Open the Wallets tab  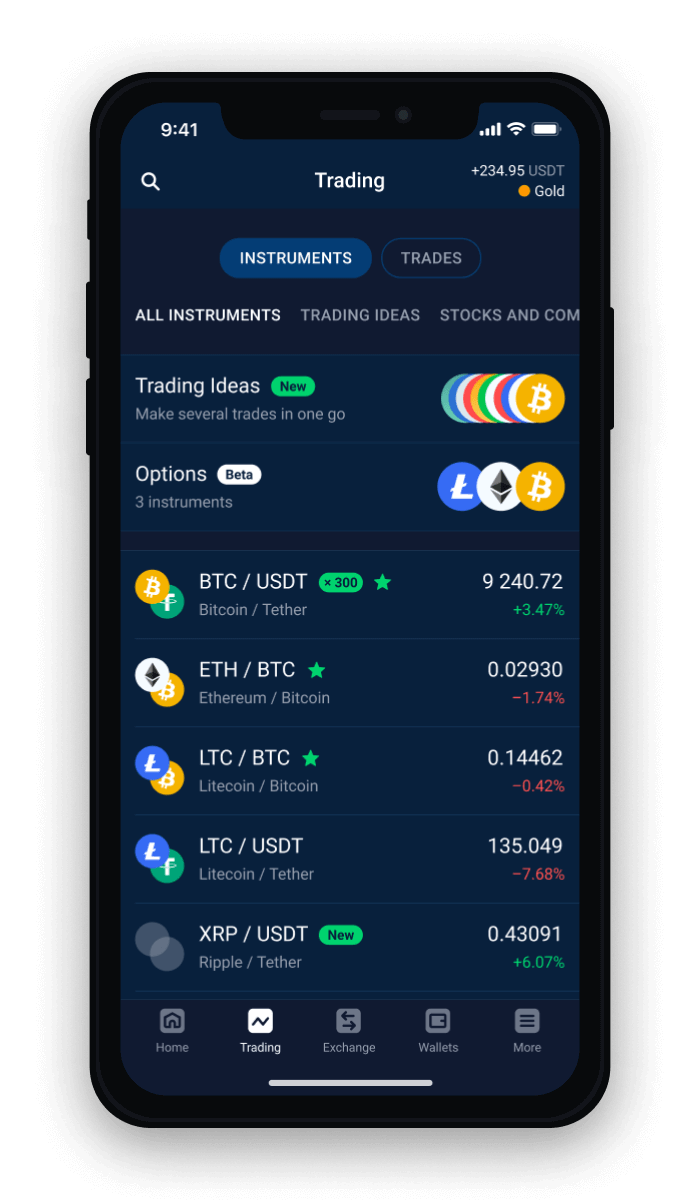(438, 1031)
